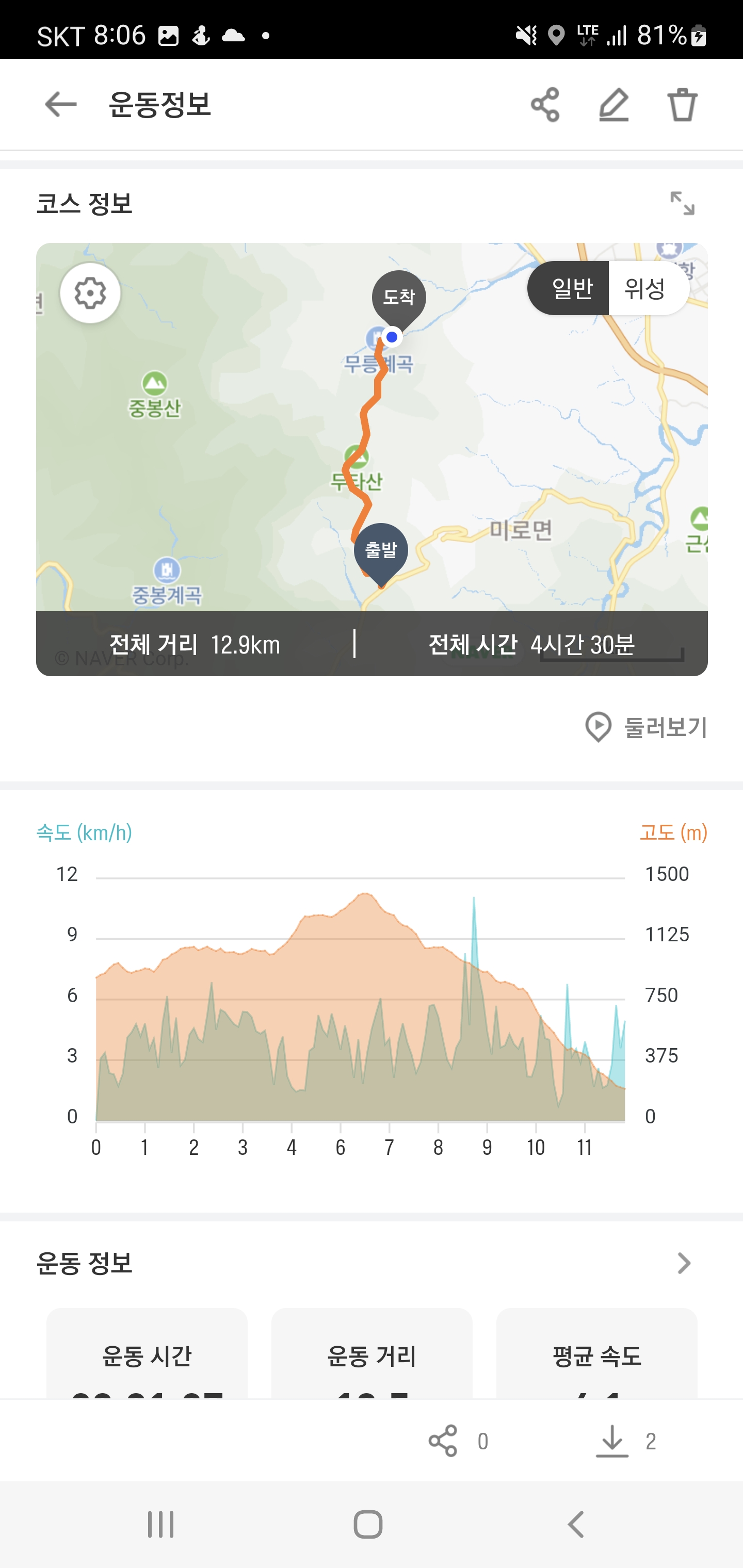
Task: Expand the course map to fullscreen
Action: tap(682, 203)
